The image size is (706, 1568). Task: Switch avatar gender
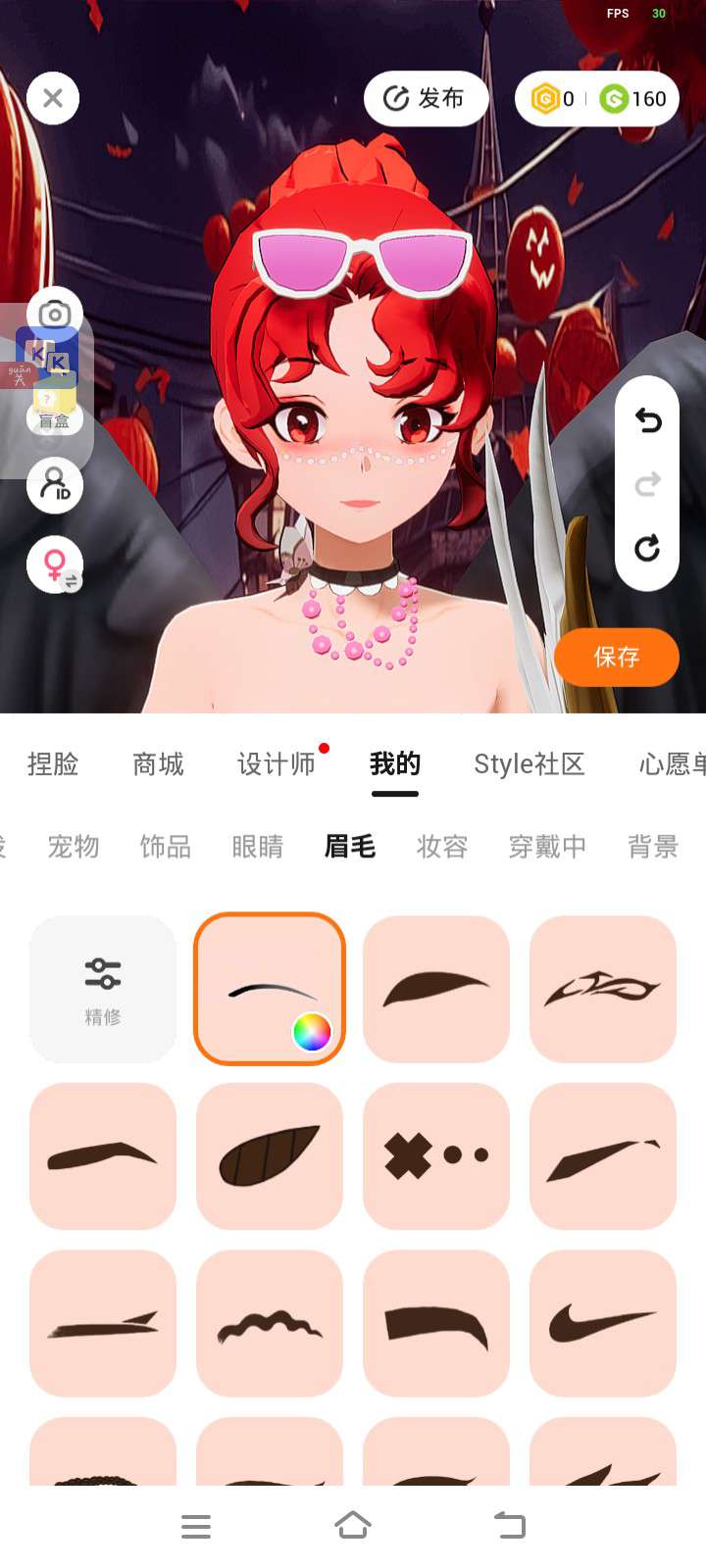[x=55, y=565]
